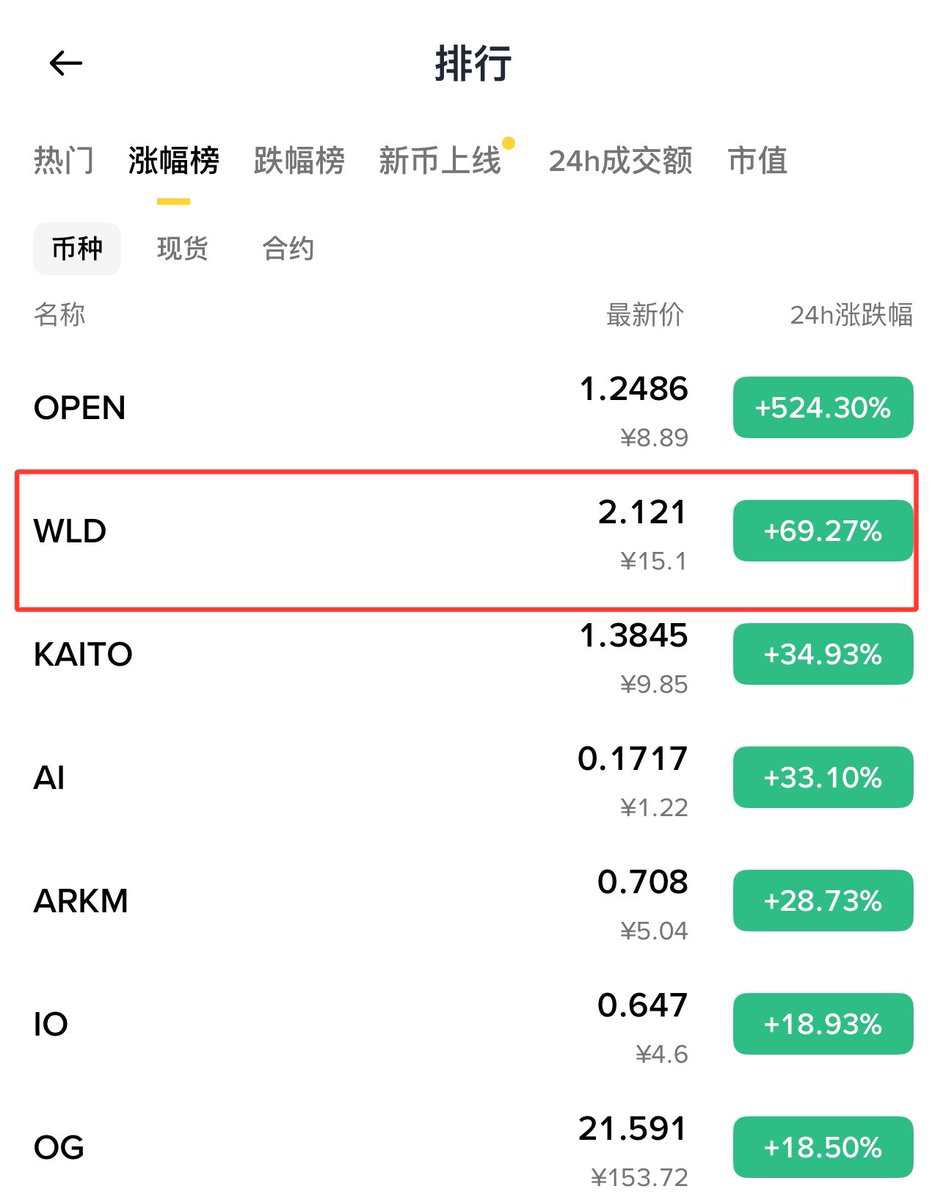Screen dimensions: 946x1200
Task: Choose the 现货 filter chip
Action: [x=182, y=248]
